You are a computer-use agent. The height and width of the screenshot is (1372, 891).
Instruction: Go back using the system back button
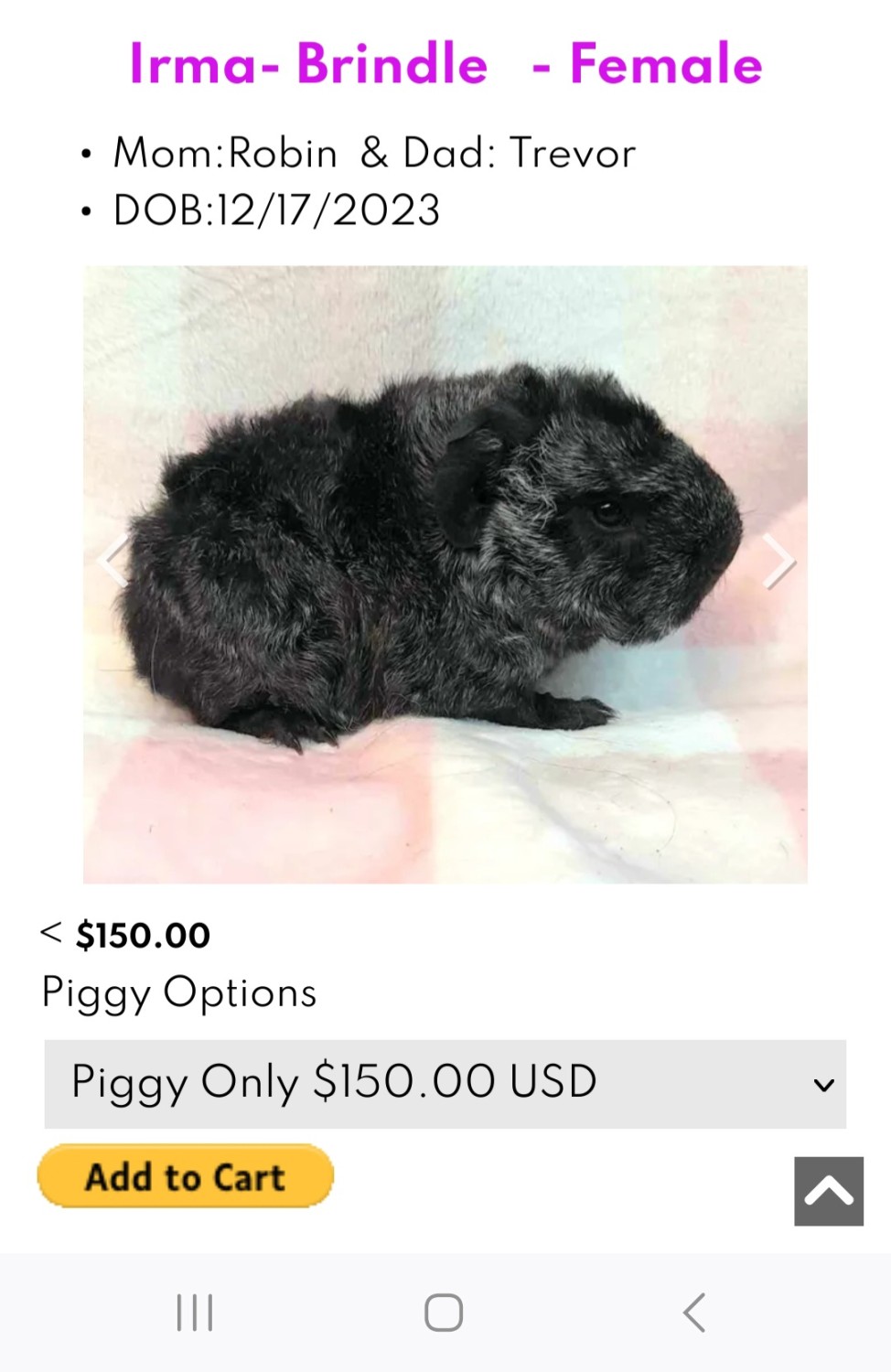pos(694,1313)
